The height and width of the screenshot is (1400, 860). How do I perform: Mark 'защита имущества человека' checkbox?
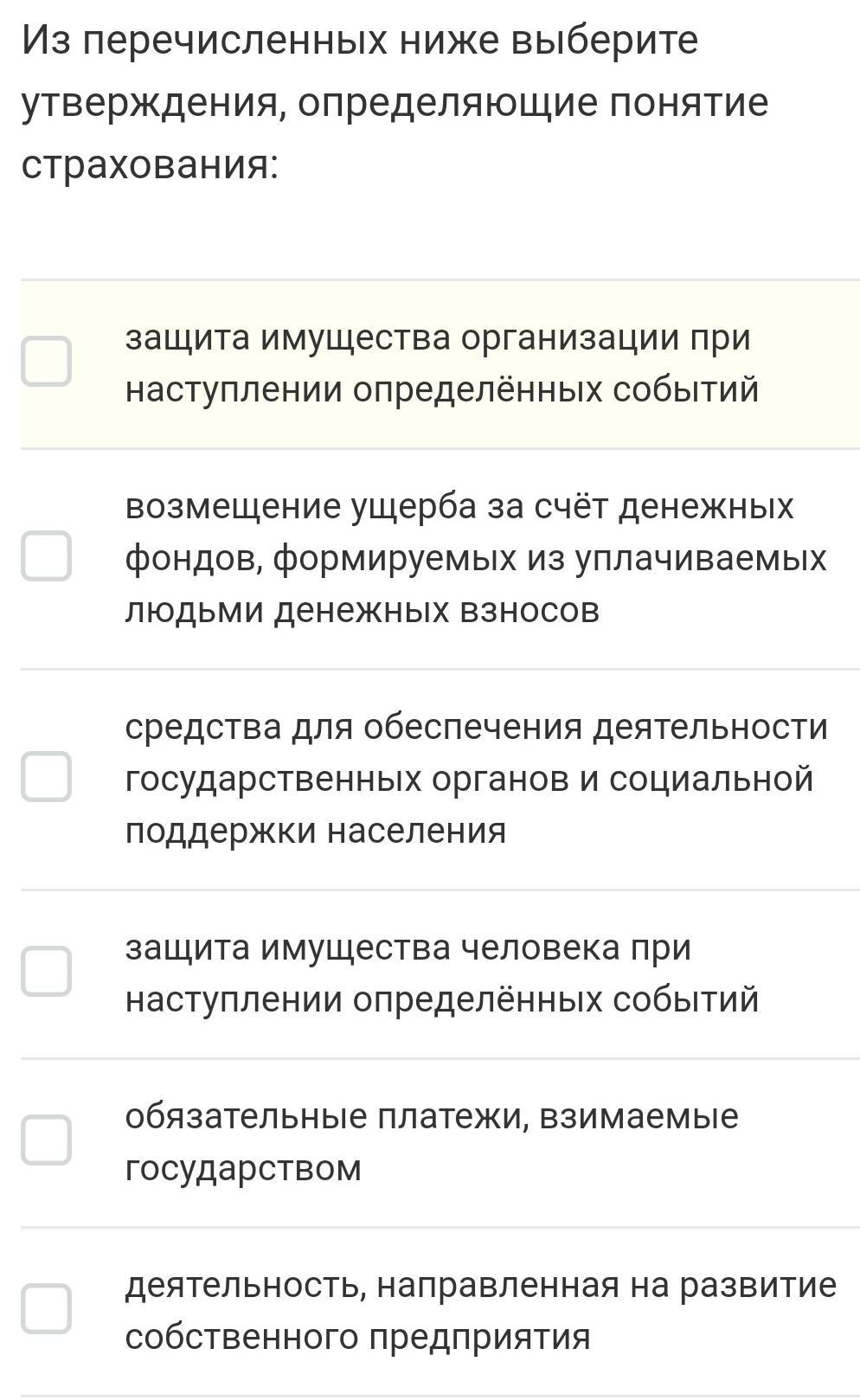pos(46,972)
